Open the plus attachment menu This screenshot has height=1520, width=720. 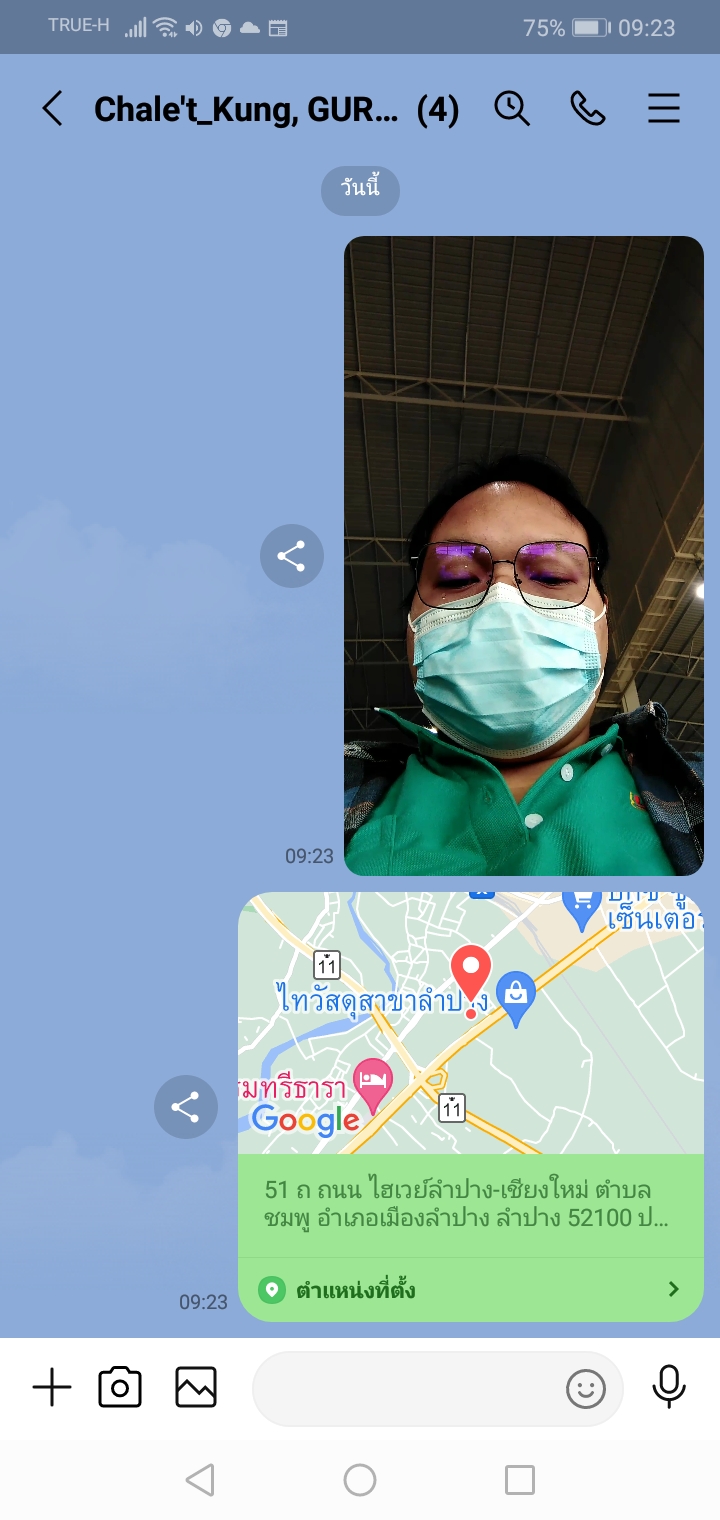[52, 1388]
